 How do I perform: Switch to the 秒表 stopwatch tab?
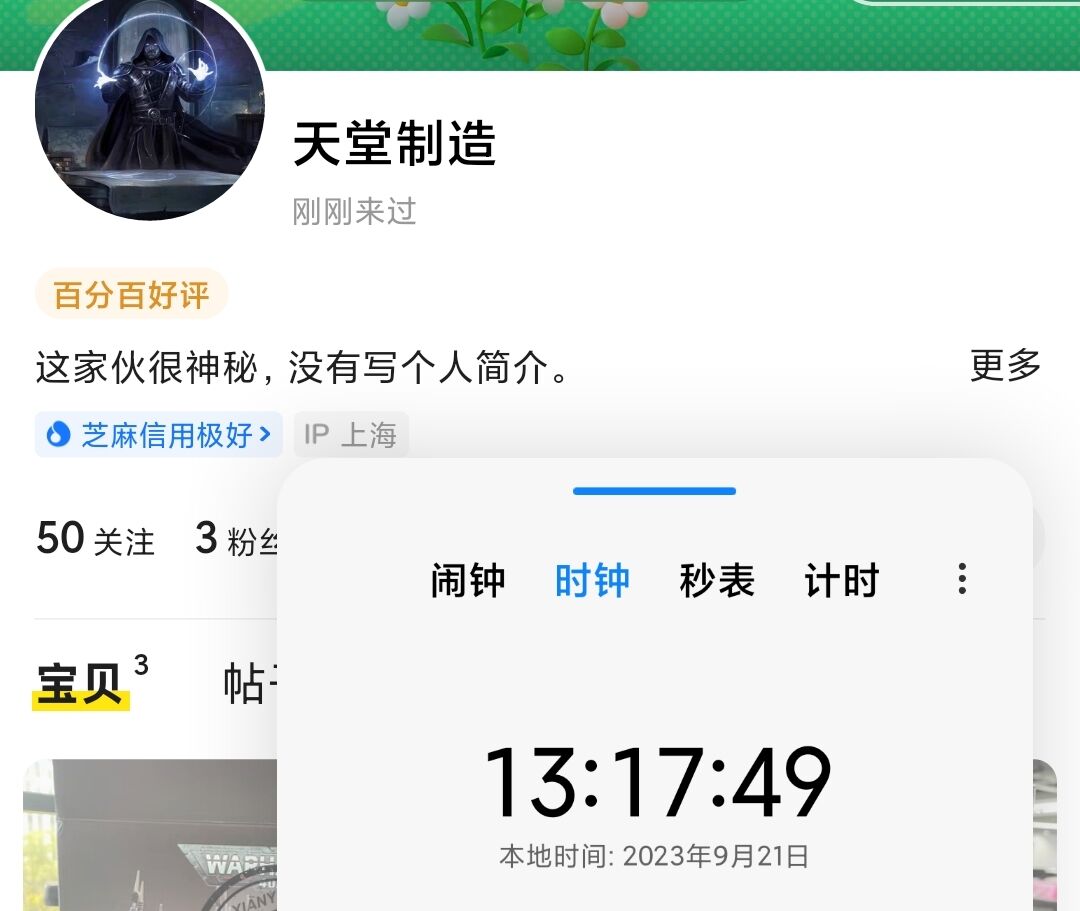point(716,580)
